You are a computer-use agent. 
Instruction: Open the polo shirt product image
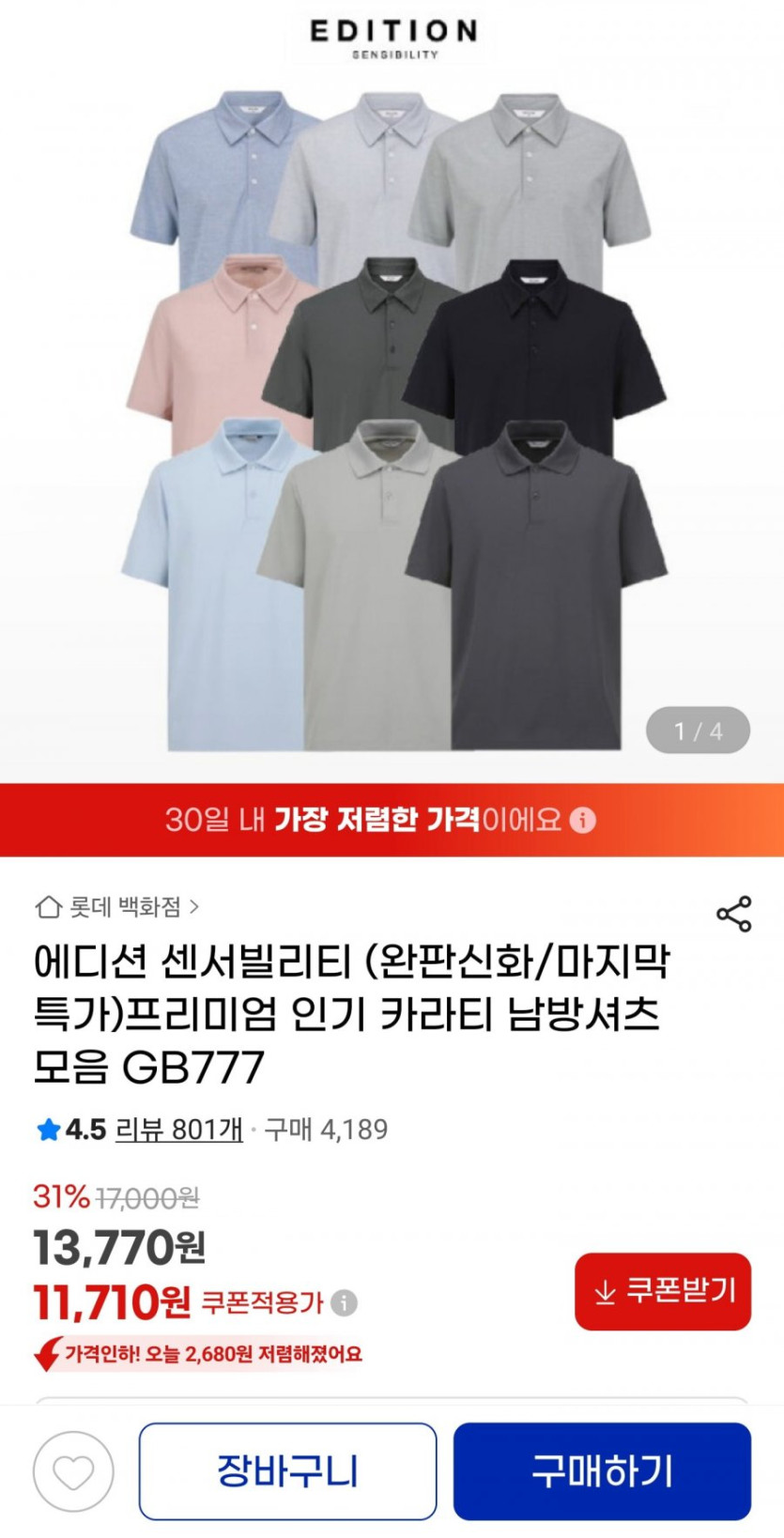tap(394, 423)
